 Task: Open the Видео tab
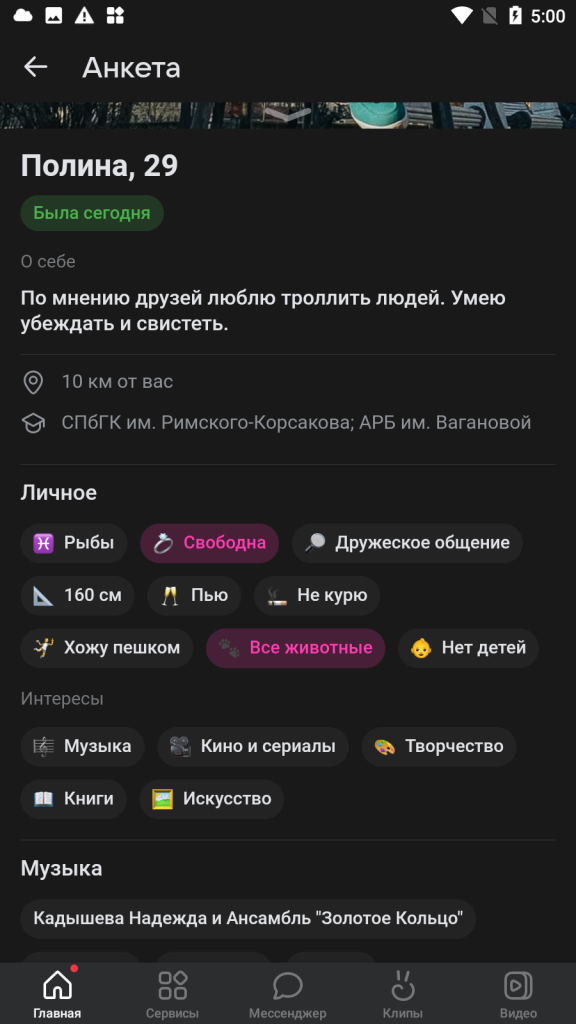point(518,994)
